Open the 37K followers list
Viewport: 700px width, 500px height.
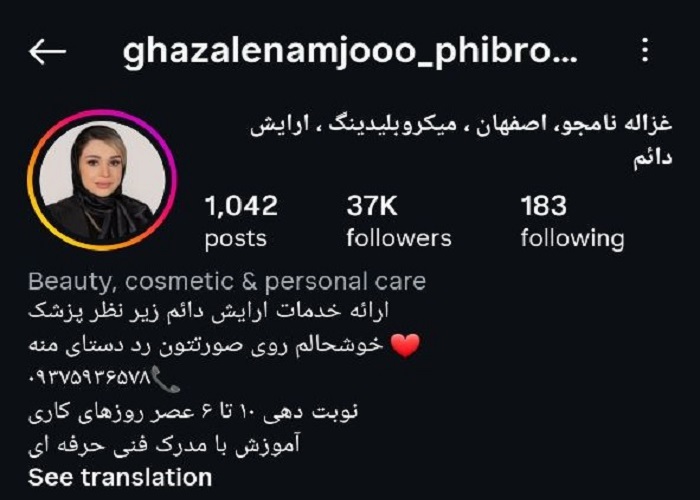tap(398, 222)
